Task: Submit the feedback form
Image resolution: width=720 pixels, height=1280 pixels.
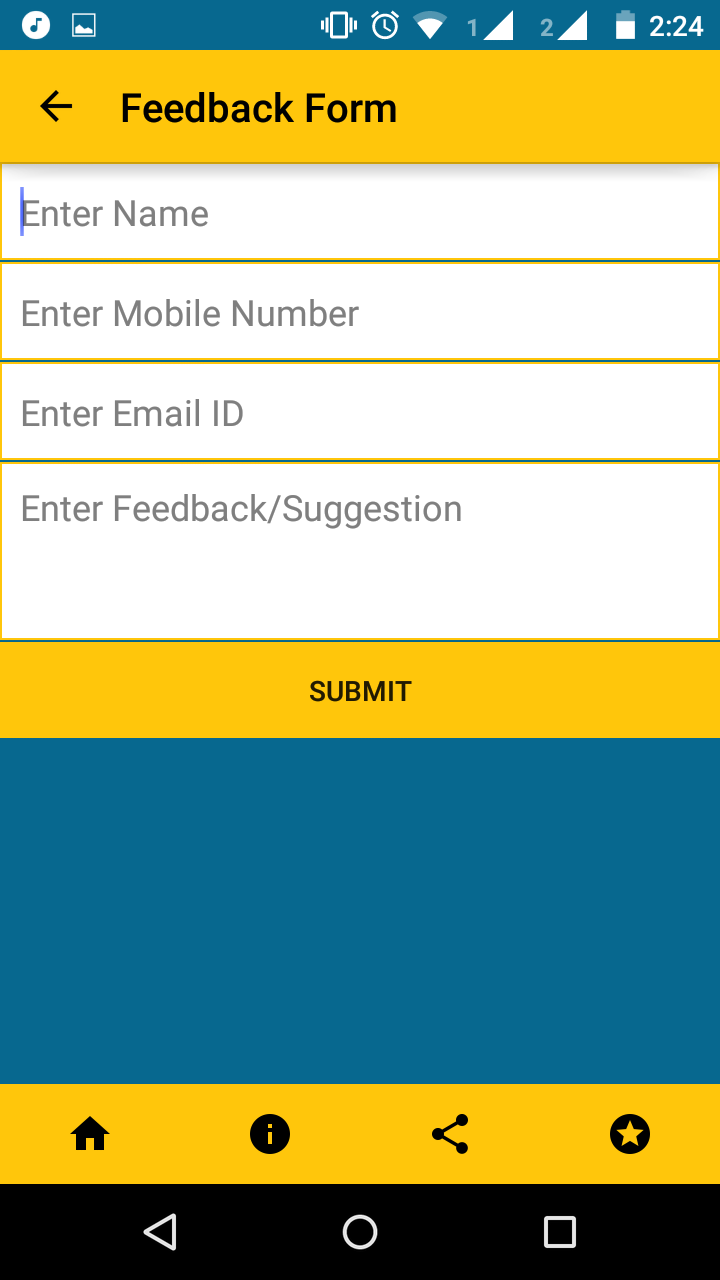Action: (360, 691)
